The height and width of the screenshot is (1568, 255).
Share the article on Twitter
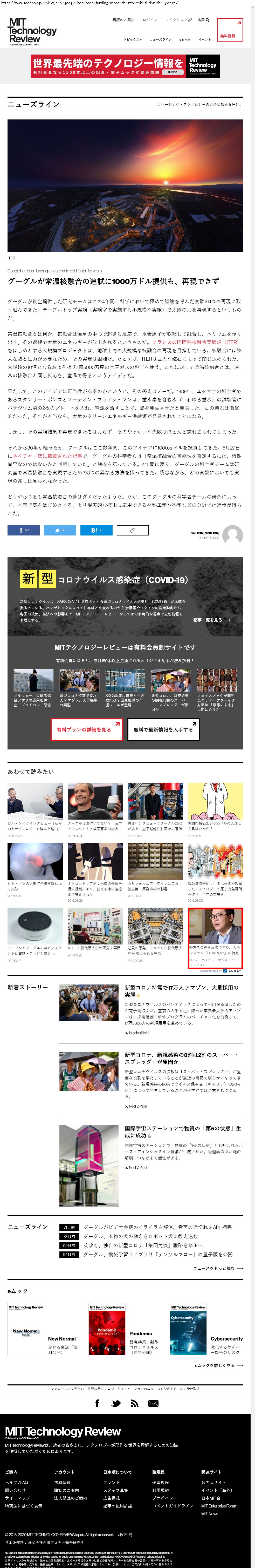tap(60, 530)
